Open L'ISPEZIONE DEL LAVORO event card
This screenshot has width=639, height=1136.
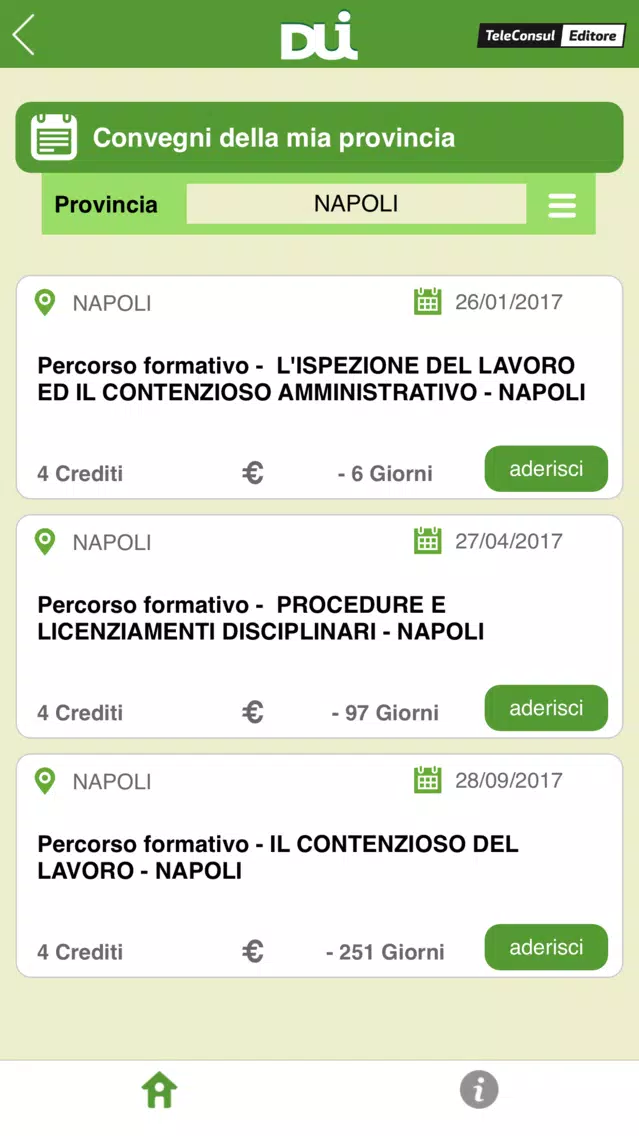[x=320, y=387]
